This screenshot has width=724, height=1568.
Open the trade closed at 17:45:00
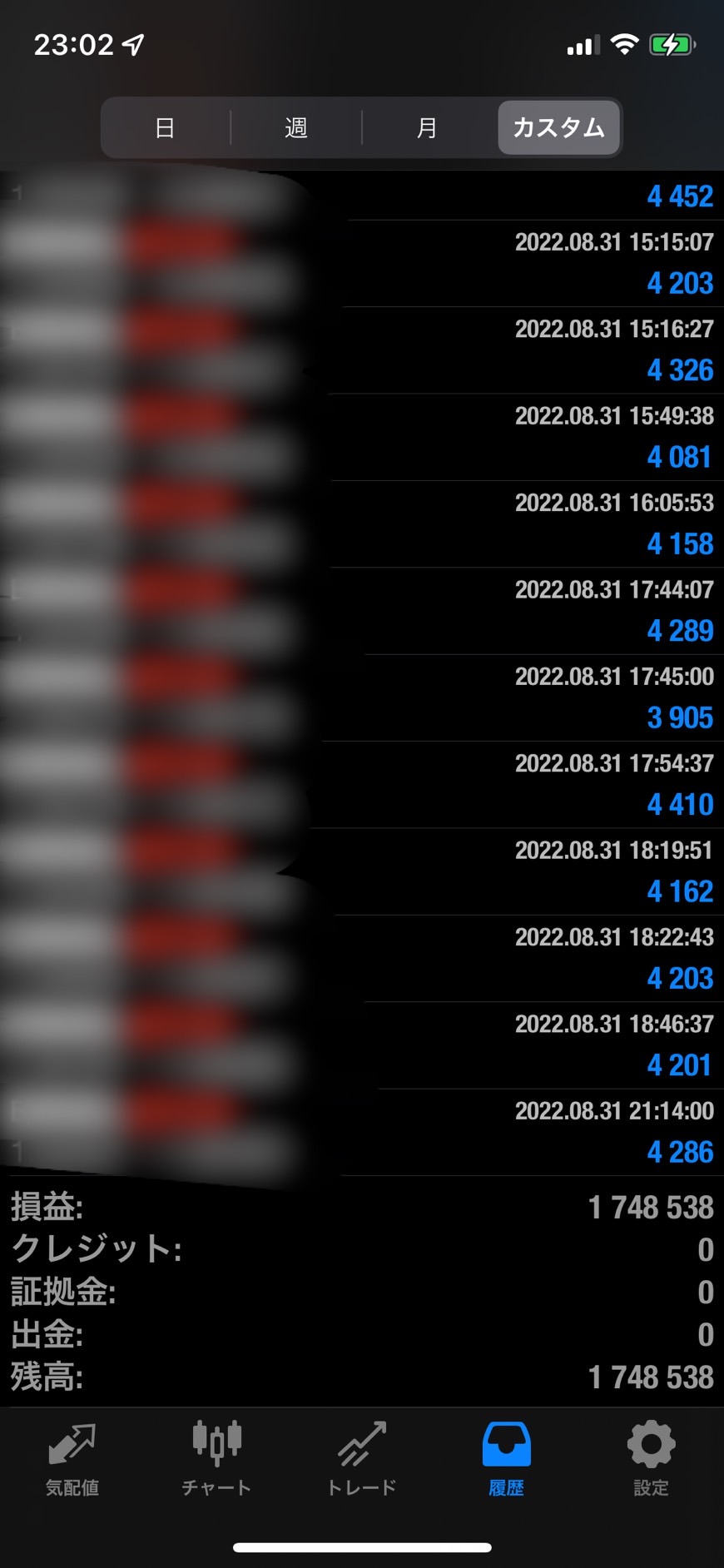(533, 697)
